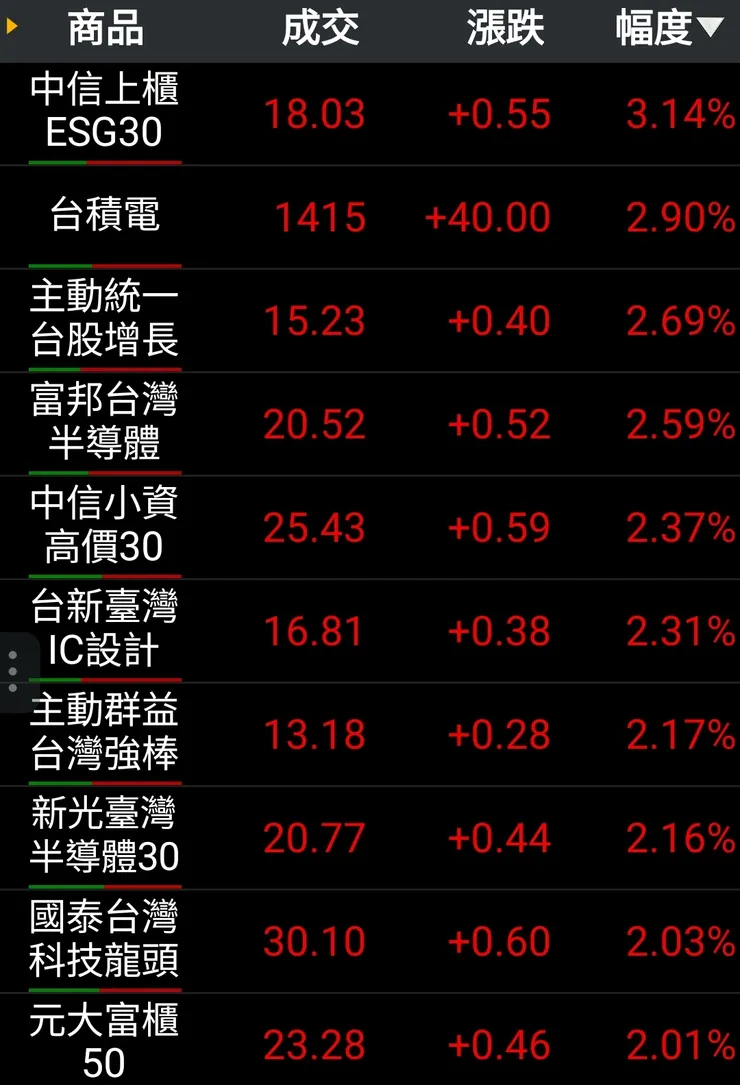Sort the list by the 漲跌 column
740x1085 pixels.
[x=506, y=29]
